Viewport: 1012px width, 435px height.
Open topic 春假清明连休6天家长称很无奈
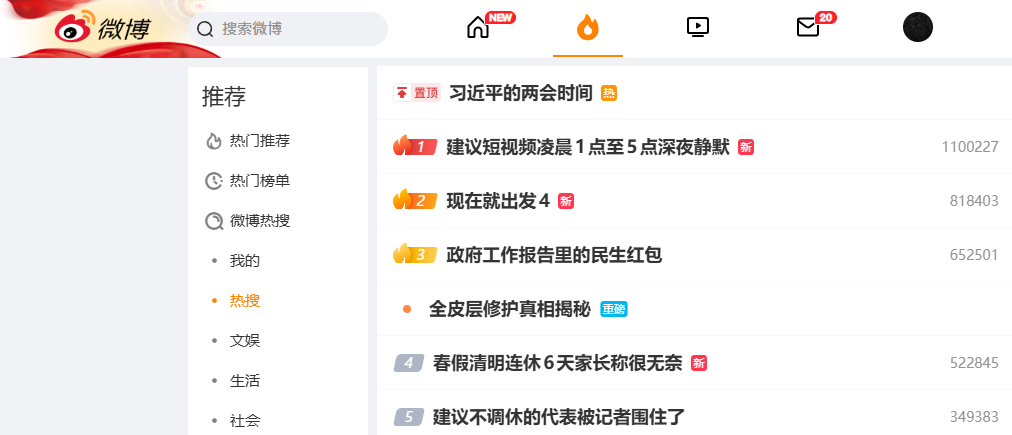pyautogui.click(x=558, y=363)
